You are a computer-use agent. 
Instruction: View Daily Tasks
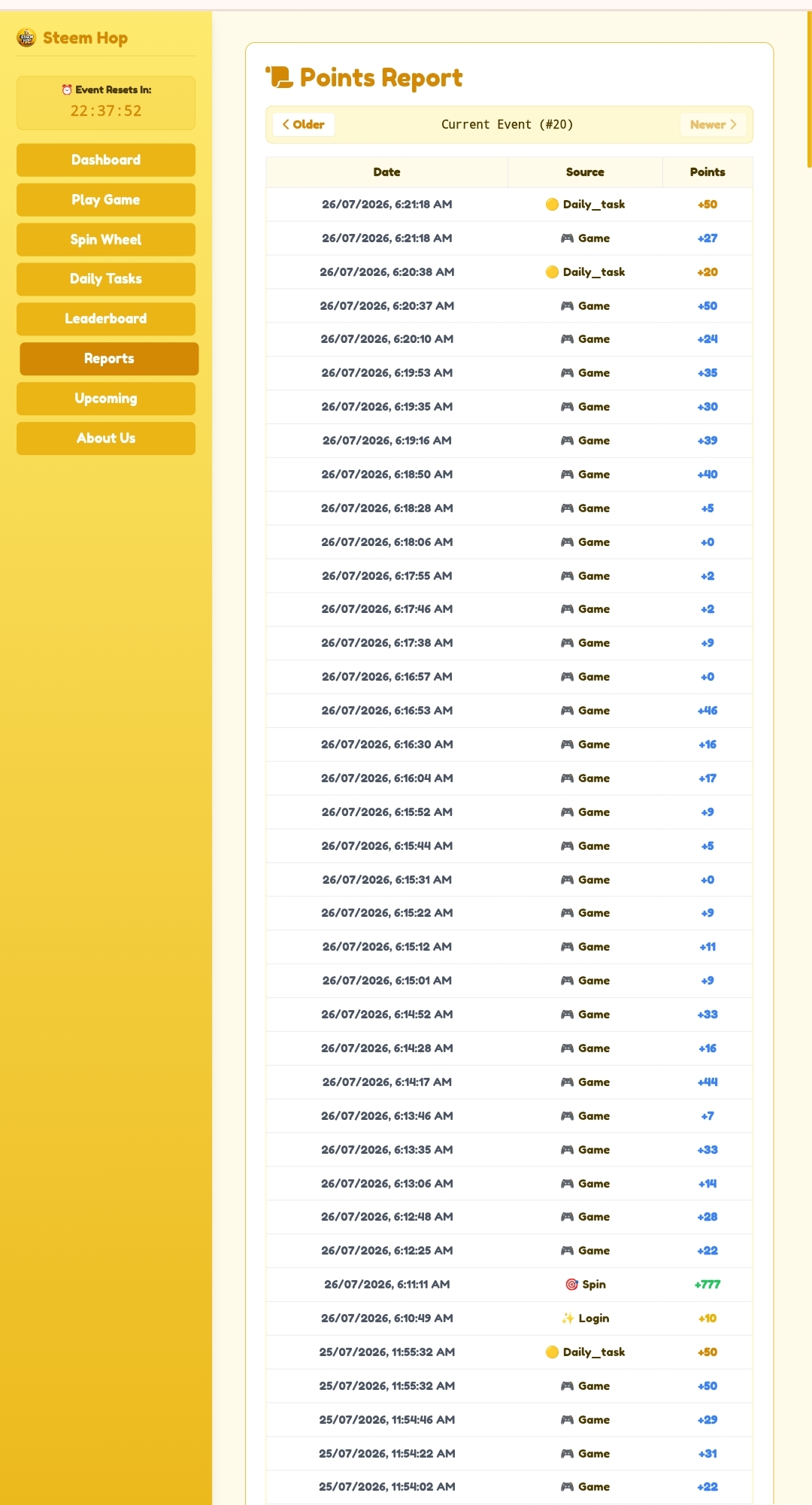click(x=106, y=279)
